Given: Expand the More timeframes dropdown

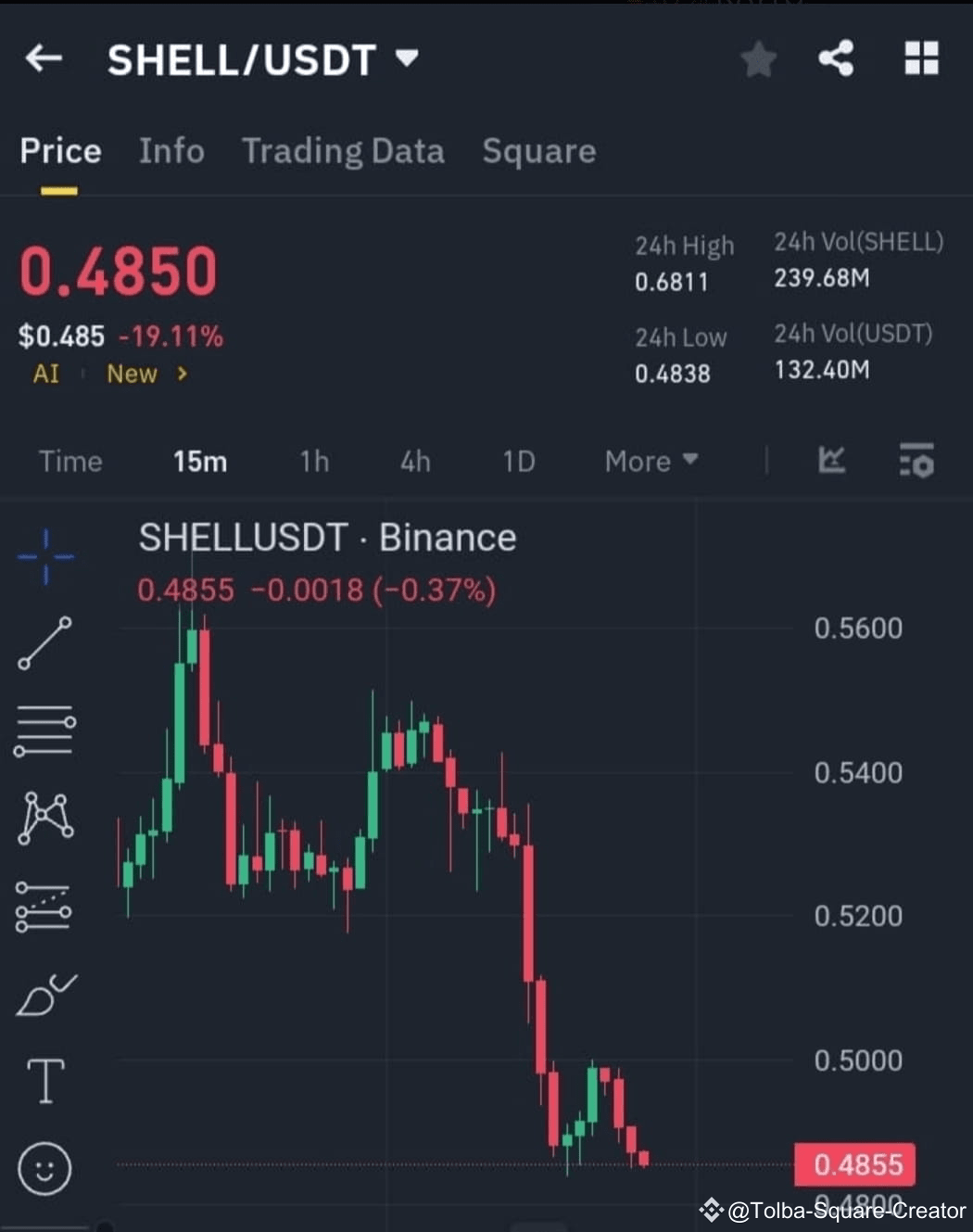Looking at the screenshot, I should coord(650,461).
